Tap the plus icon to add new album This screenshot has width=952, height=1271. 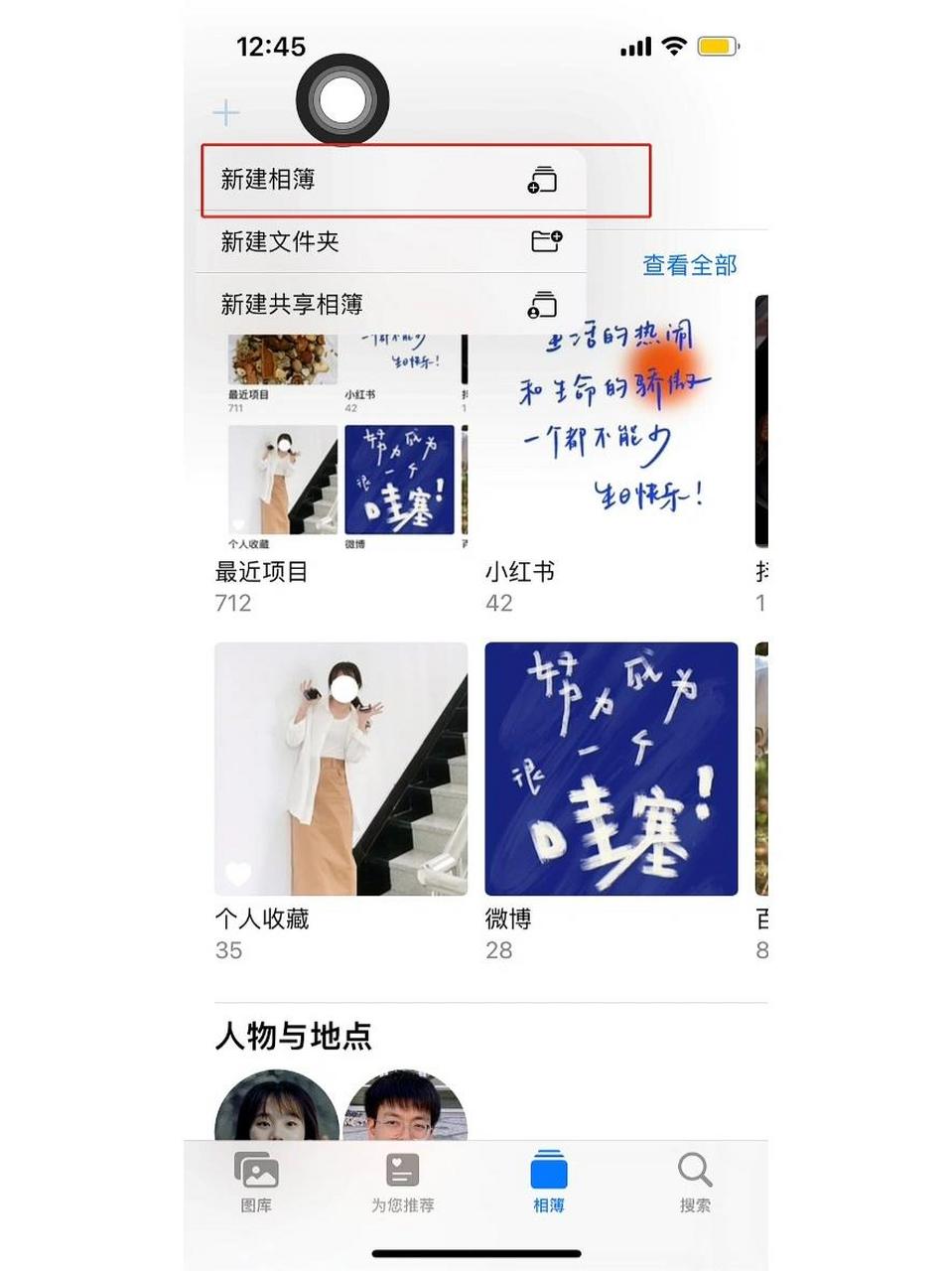(226, 113)
